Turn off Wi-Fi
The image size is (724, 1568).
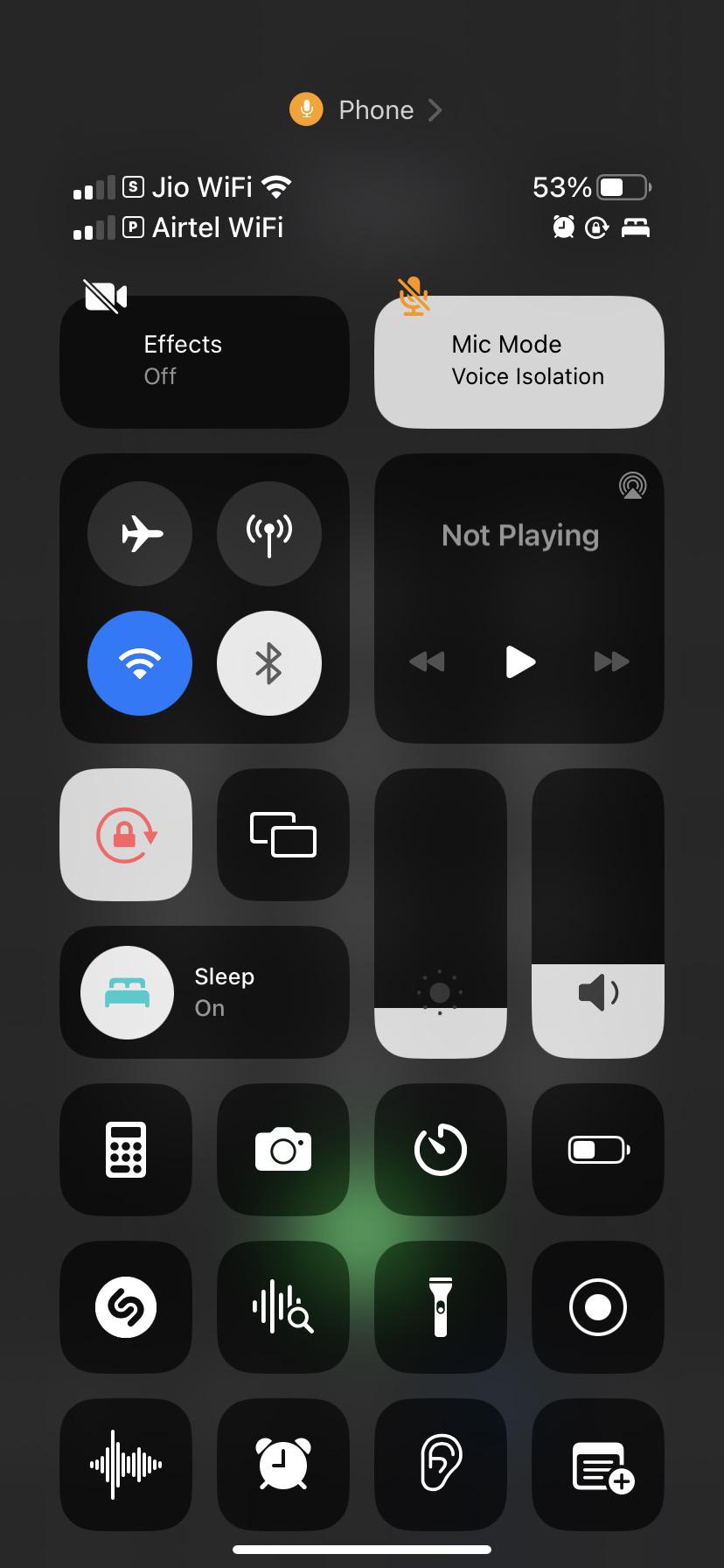click(x=140, y=663)
